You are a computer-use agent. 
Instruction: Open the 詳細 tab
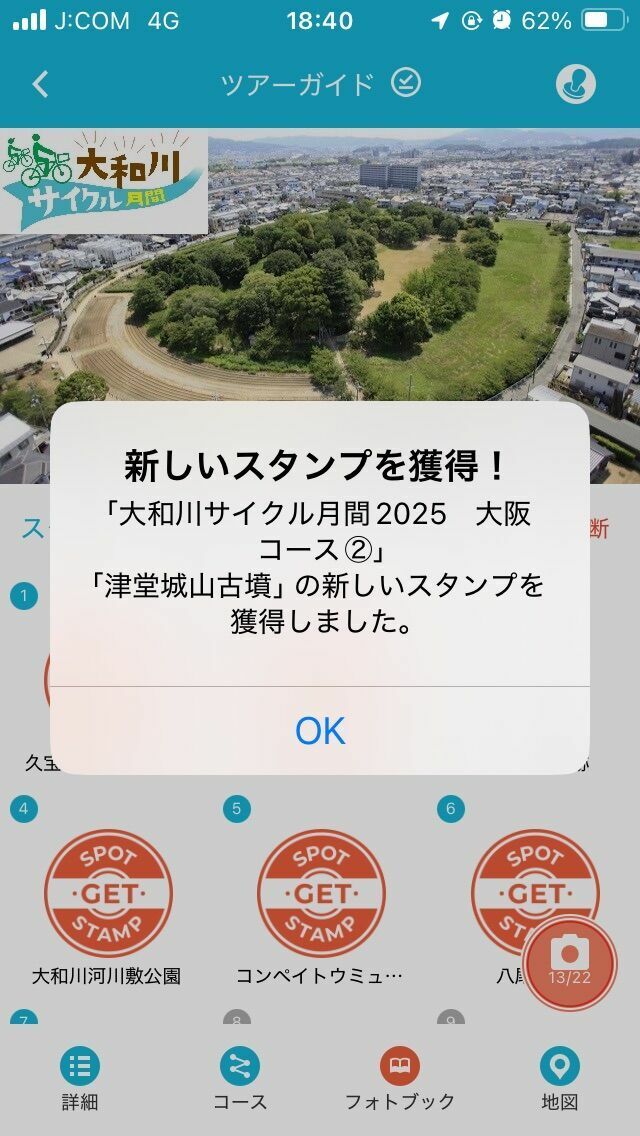(x=80, y=1079)
